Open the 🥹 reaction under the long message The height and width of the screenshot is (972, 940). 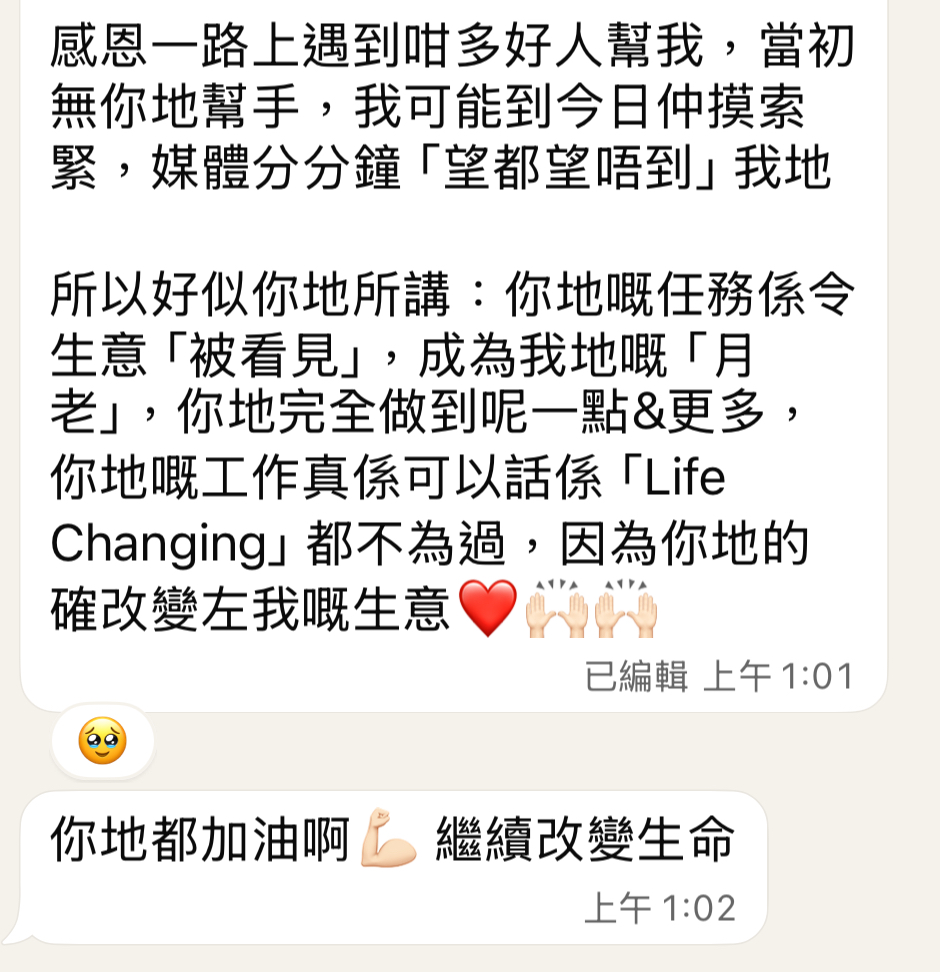(102, 742)
